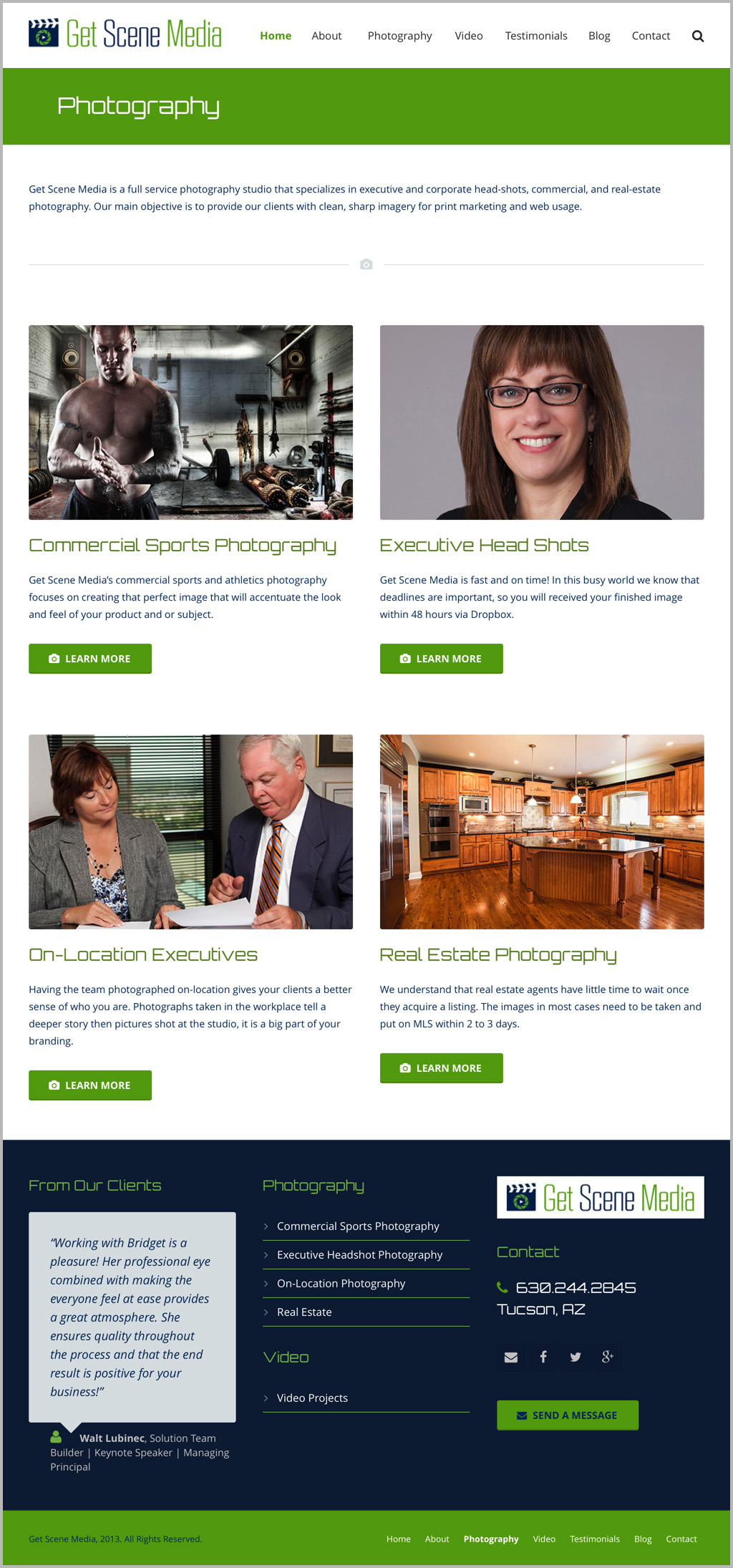Go to About in top menu
The height and width of the screenshot is (1568, 733).
[x=326, y=36]
